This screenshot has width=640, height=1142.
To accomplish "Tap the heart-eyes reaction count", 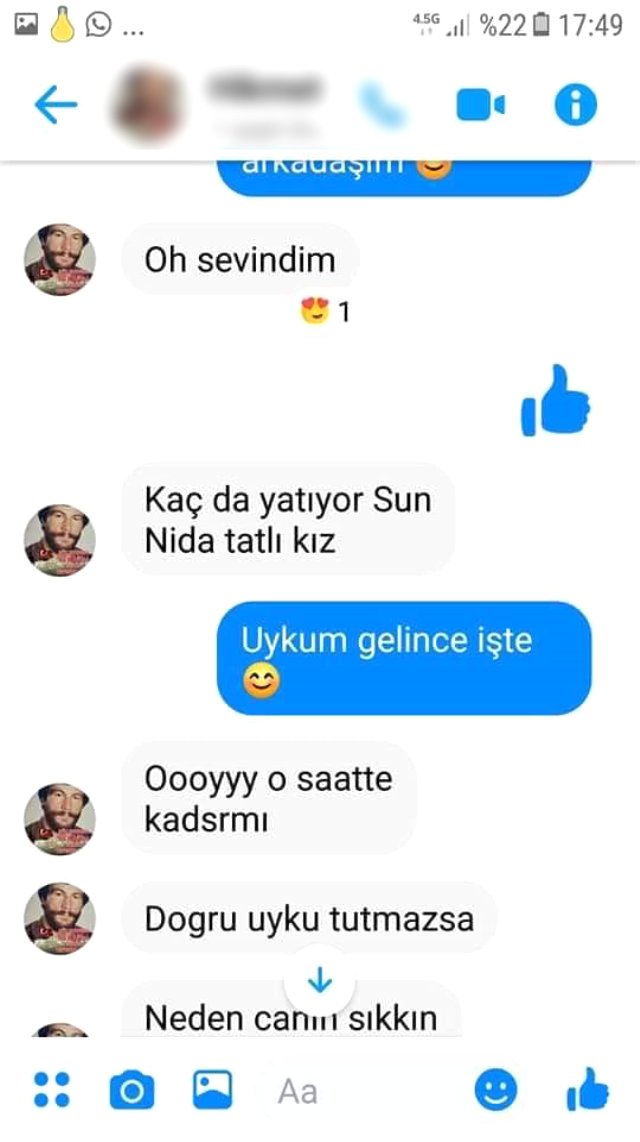I will click(x=325, y=313).
